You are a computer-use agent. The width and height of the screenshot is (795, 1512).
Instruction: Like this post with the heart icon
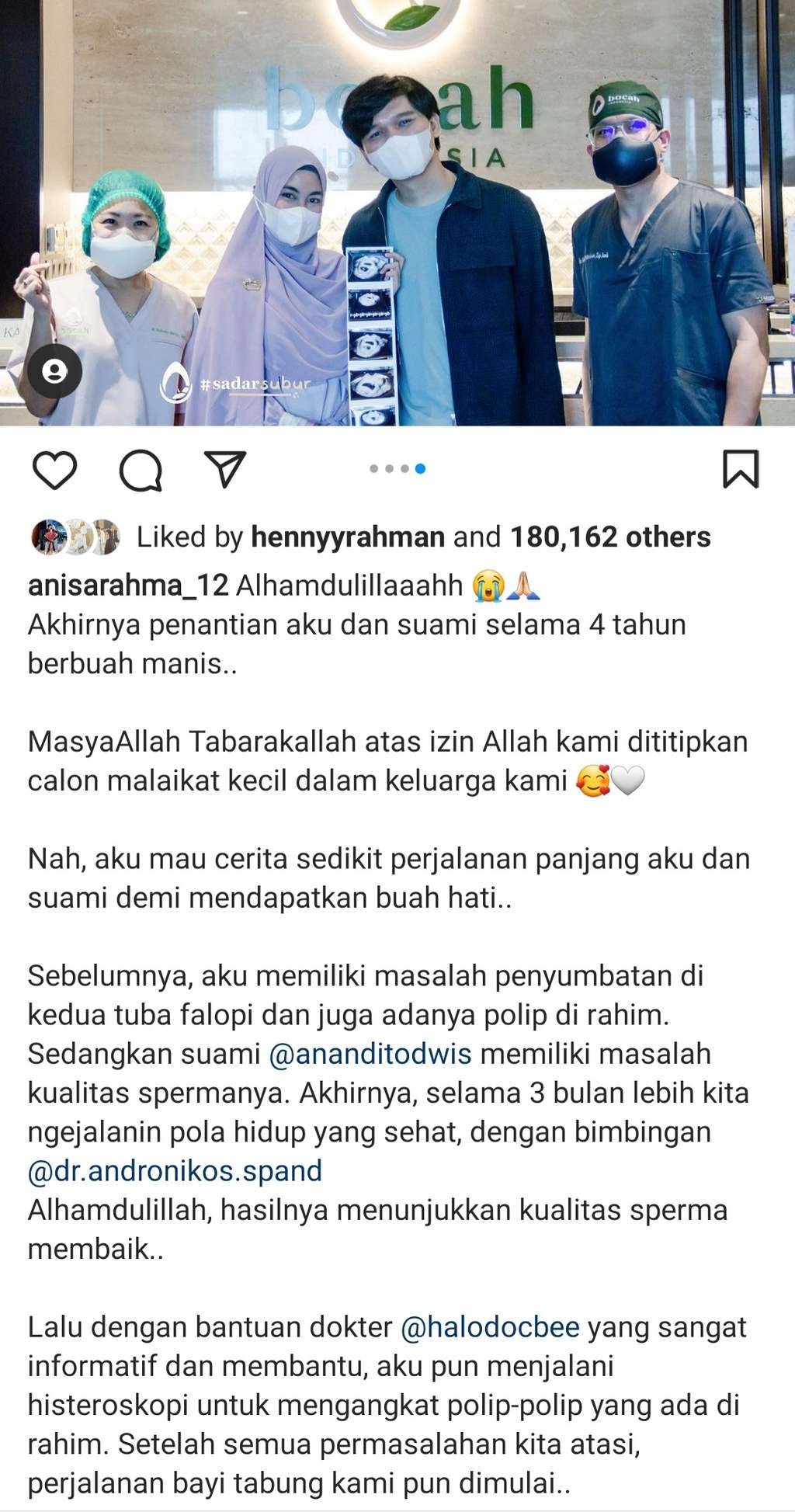[54, 470]
